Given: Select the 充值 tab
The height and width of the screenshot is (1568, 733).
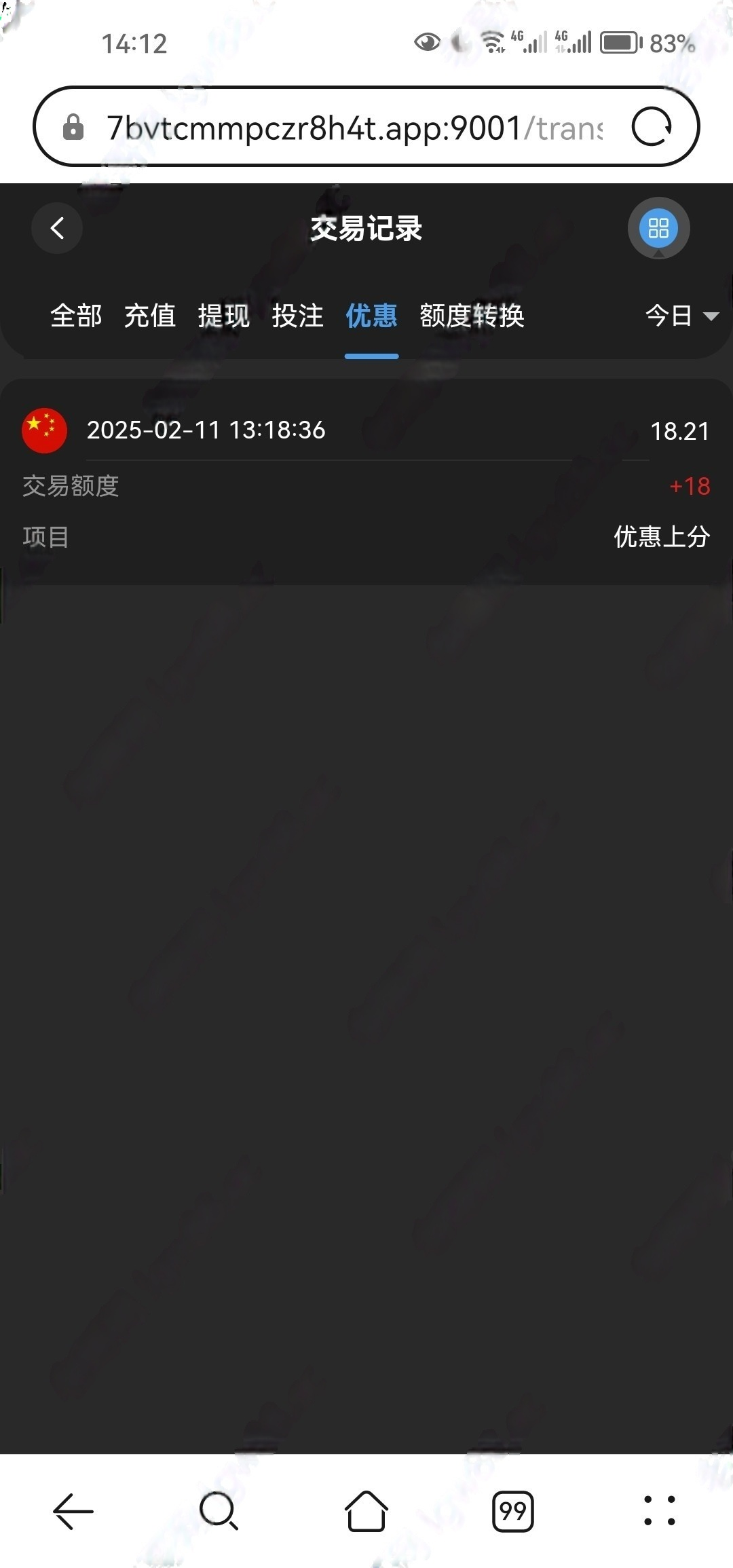Looking at the screenshot, I should click(150, 316).
